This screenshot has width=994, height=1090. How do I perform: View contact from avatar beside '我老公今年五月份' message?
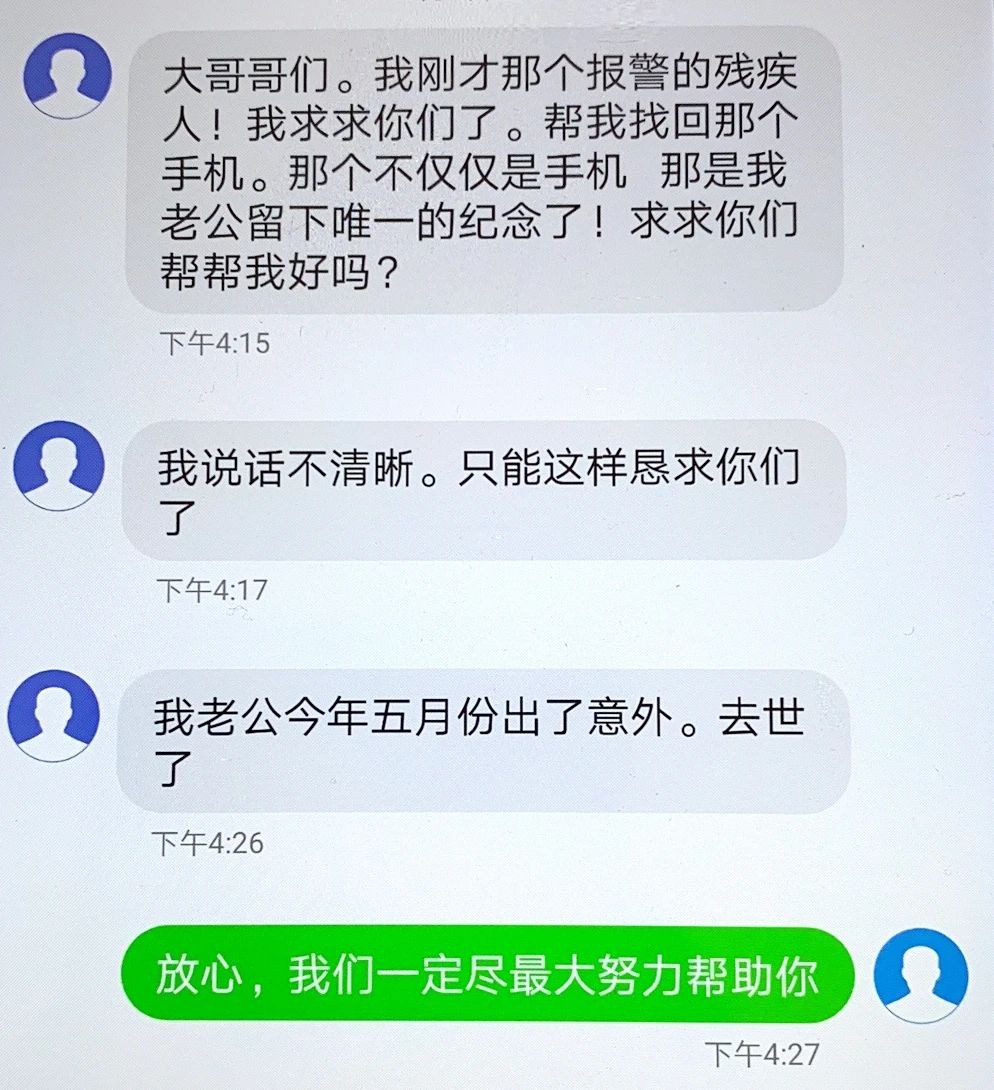point(53,715)
